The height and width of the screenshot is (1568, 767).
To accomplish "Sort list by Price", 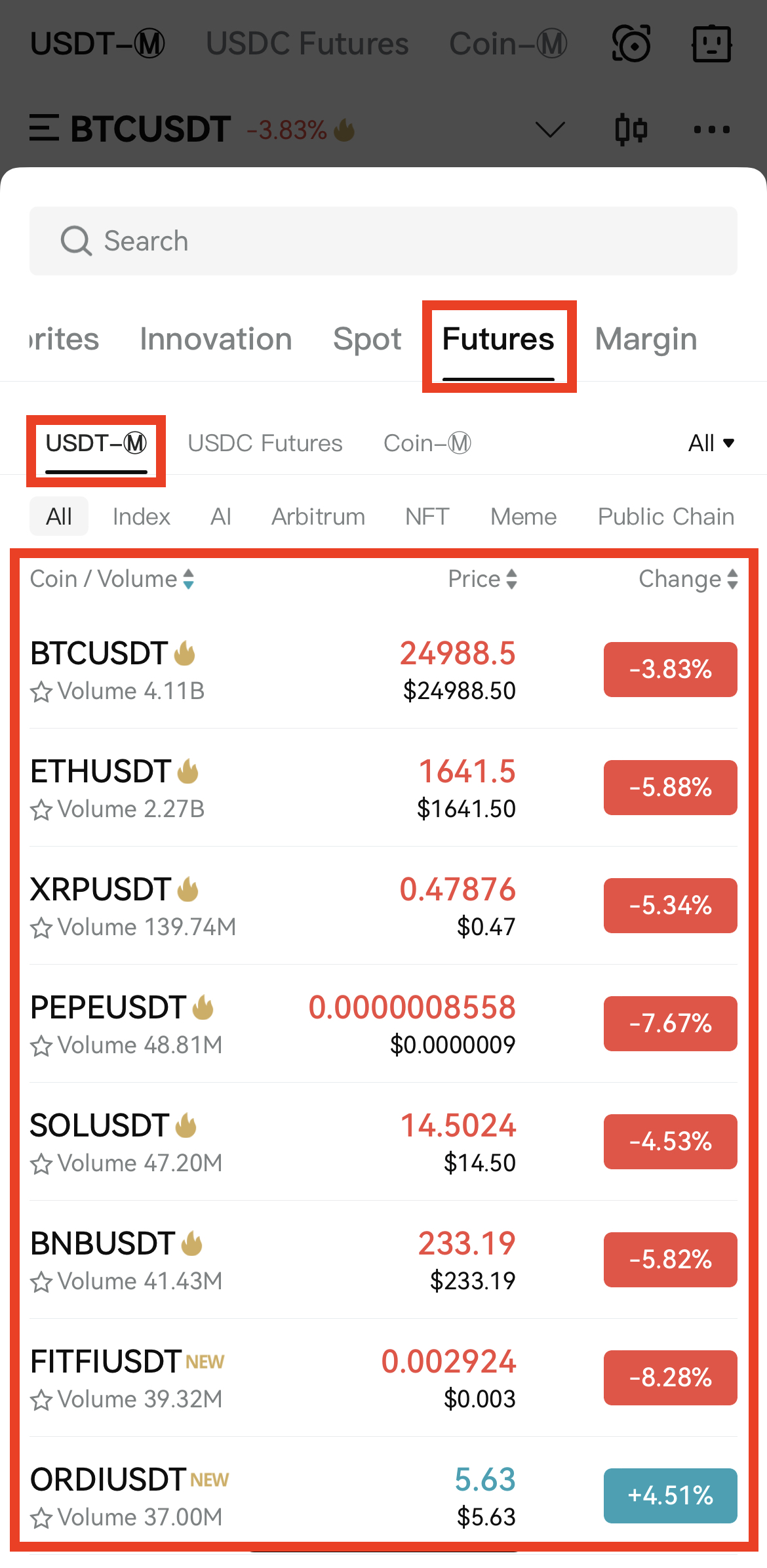I will 482,579.
